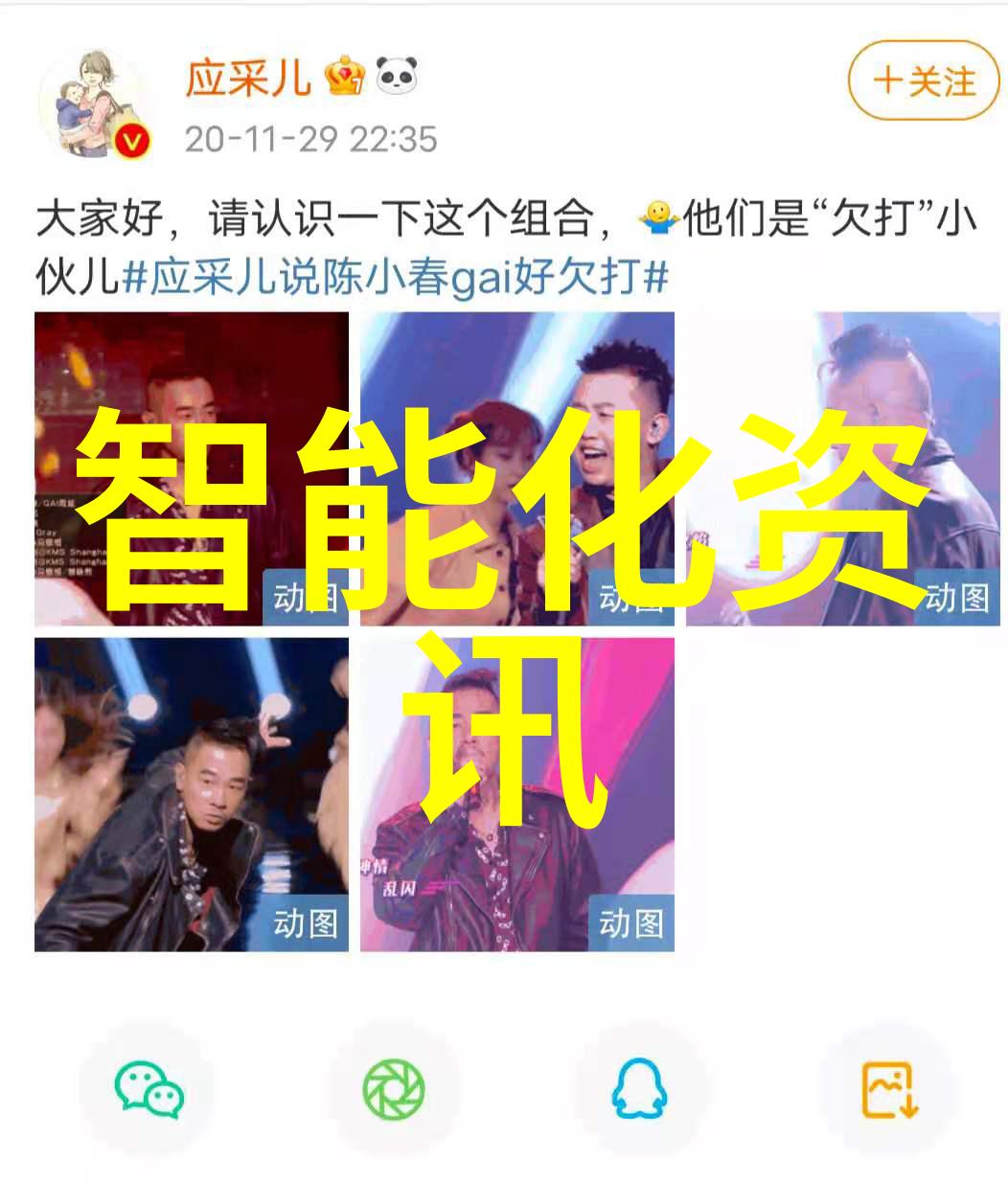1008x1184 pixels.
Task: Share to WeChat Moments
Action: point(394,1090)
